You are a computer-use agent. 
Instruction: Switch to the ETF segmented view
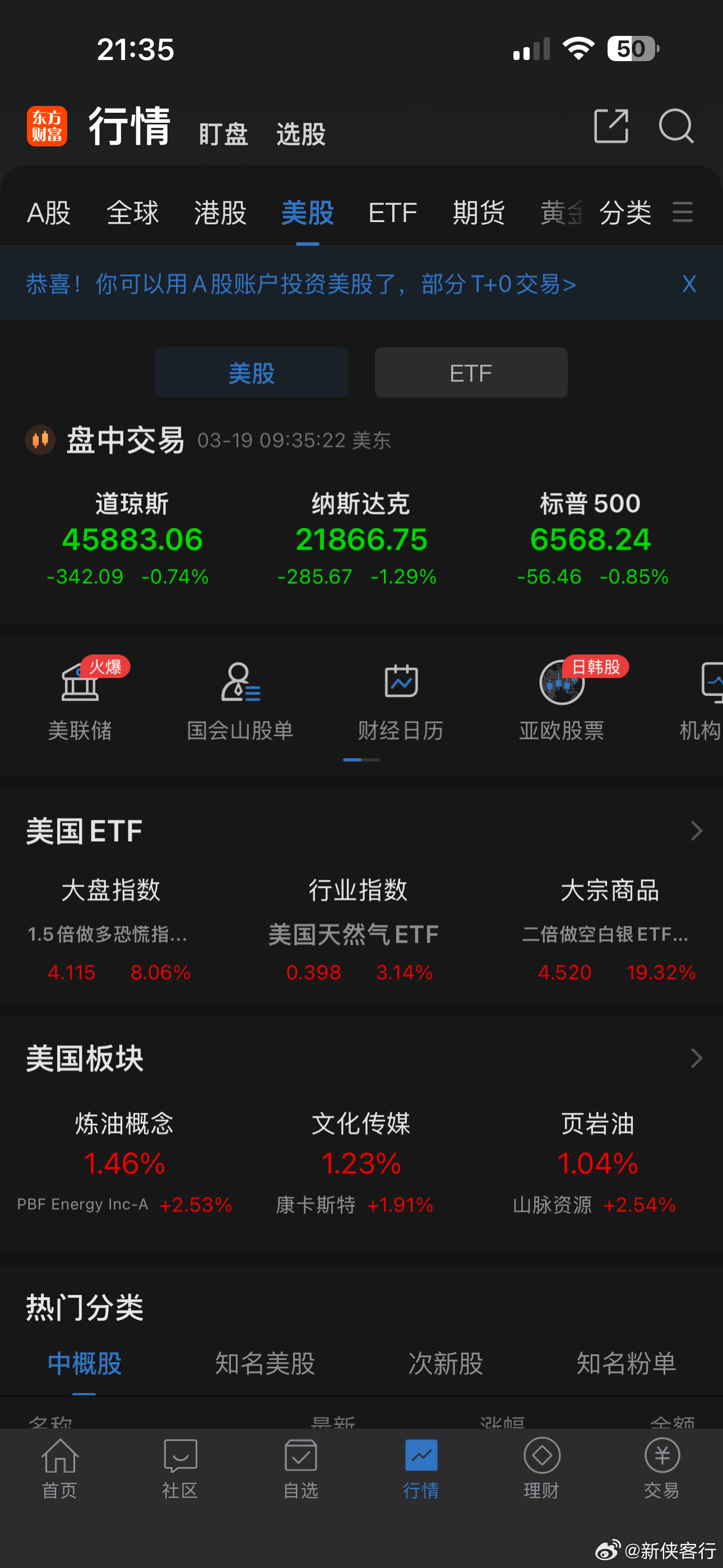470,372
